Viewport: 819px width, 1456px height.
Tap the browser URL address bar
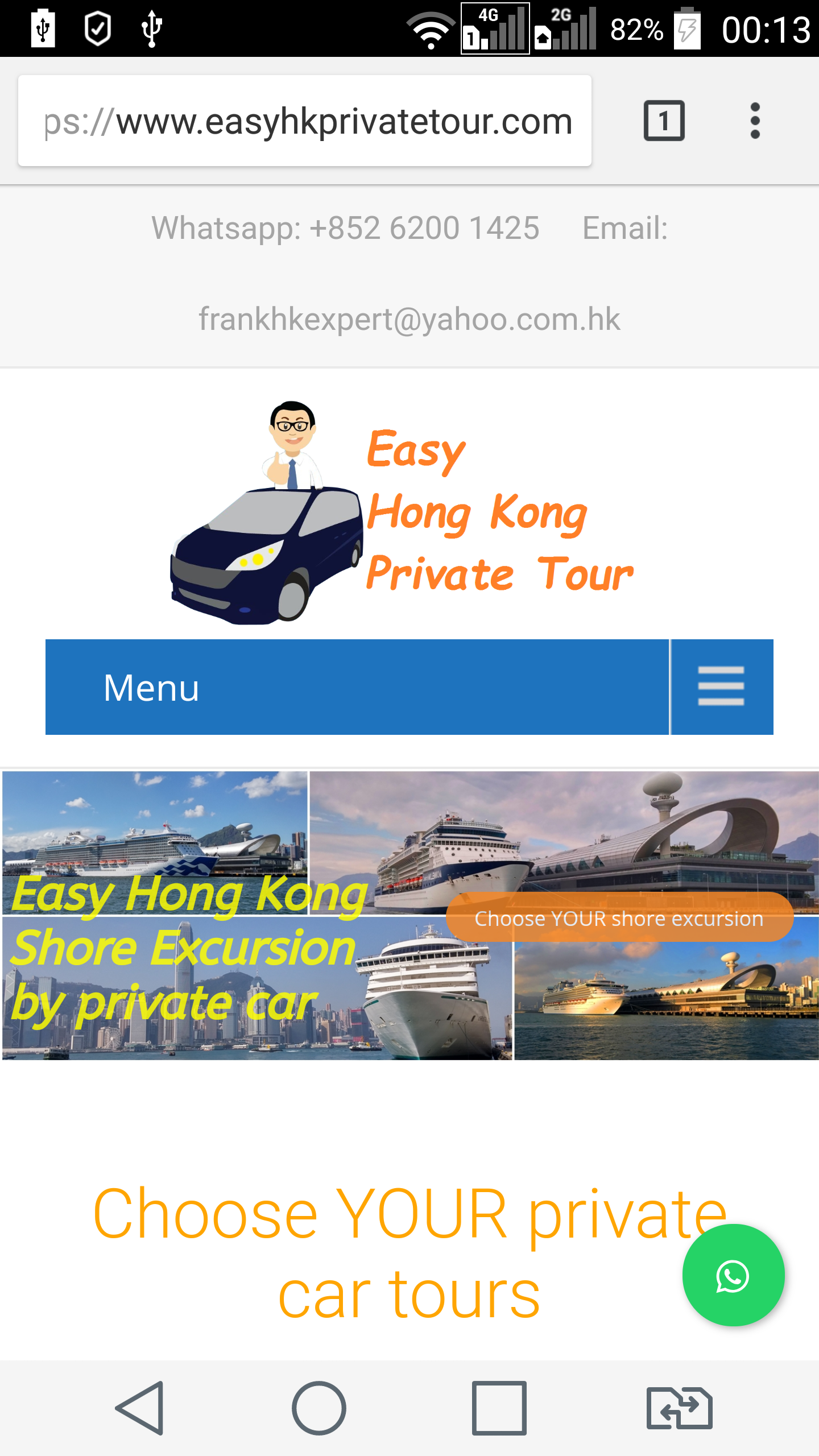[x=305, y=121]
